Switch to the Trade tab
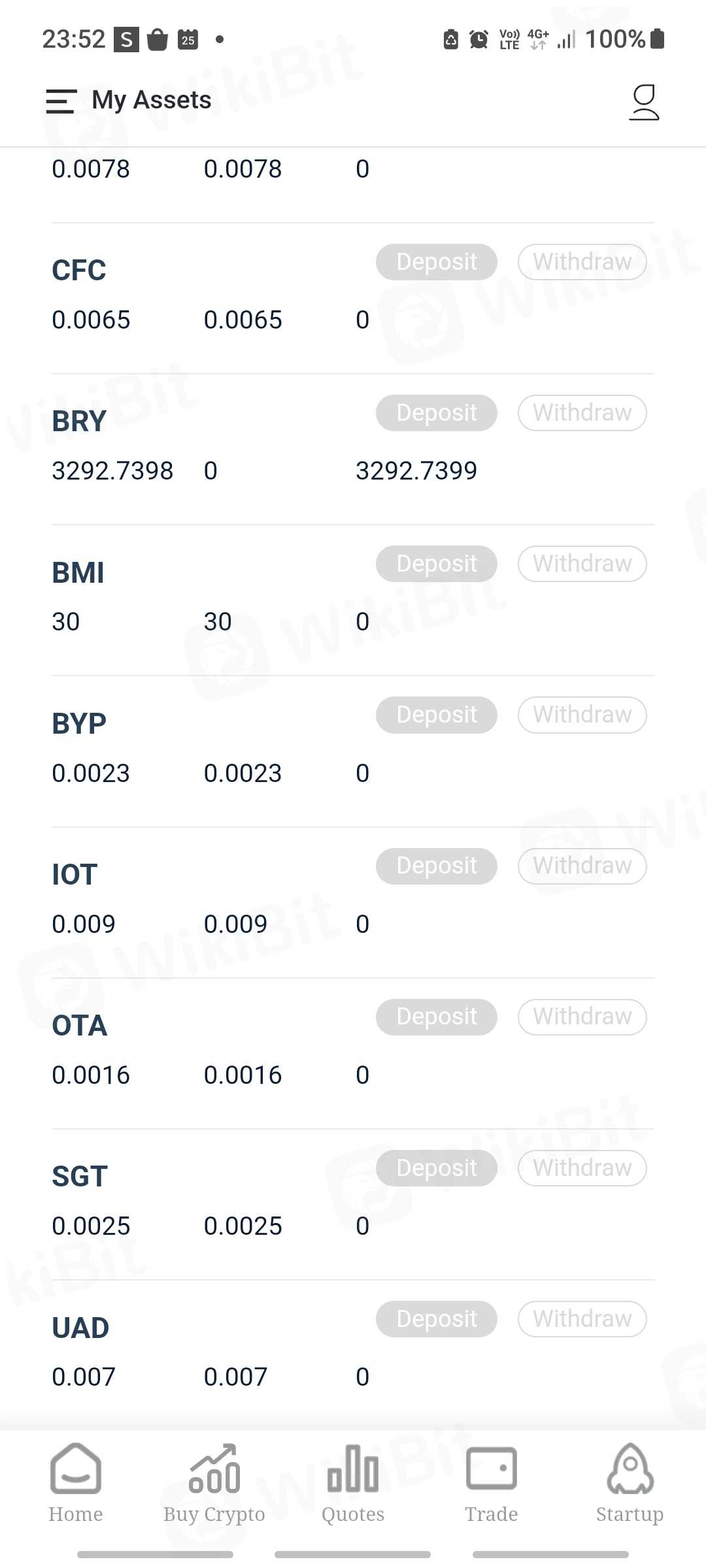Viewport: 706px width, 1568px height. click(x=492, y=1483)
